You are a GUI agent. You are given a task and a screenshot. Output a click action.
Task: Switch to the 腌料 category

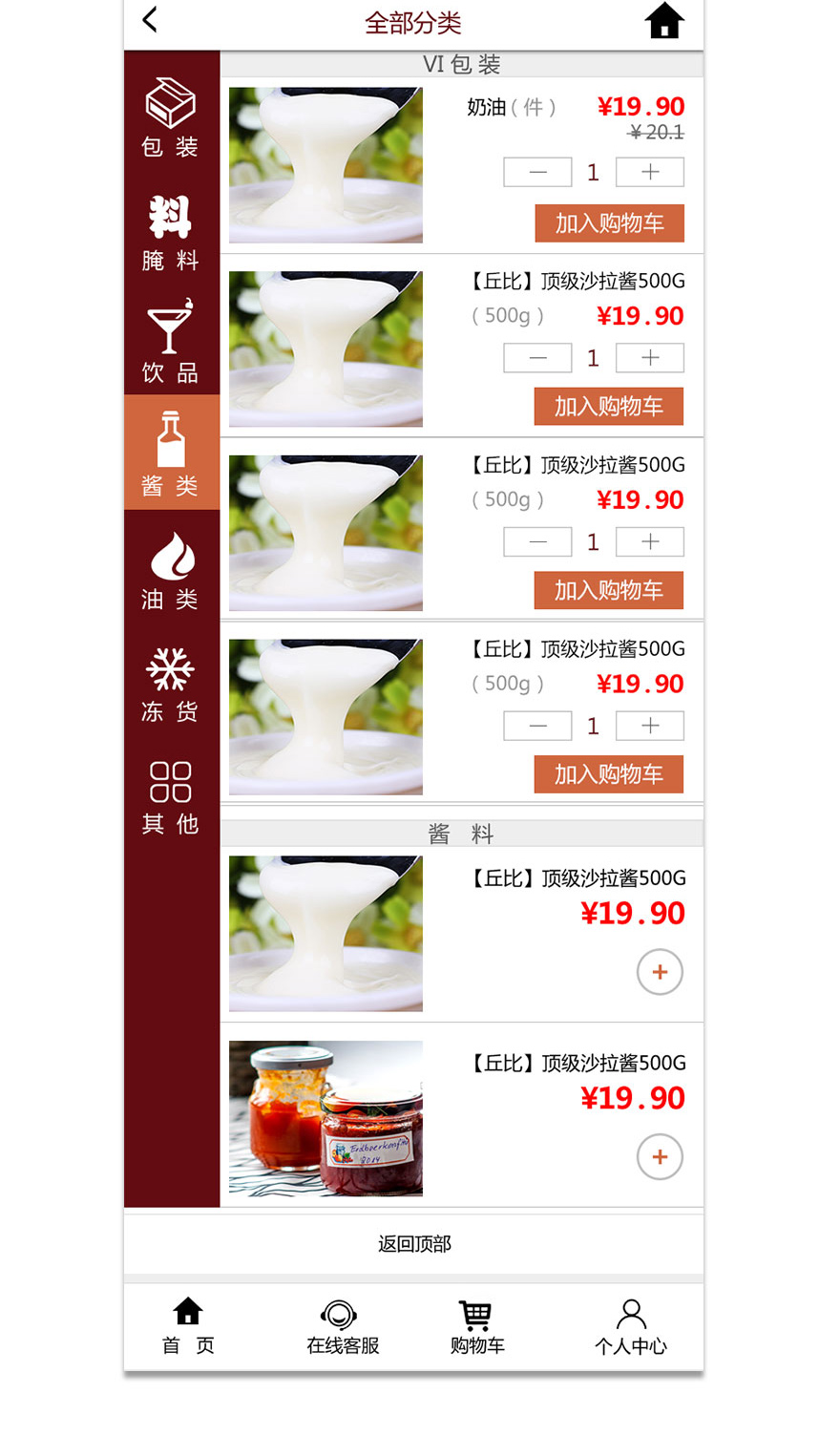click(x=171, y=233)
